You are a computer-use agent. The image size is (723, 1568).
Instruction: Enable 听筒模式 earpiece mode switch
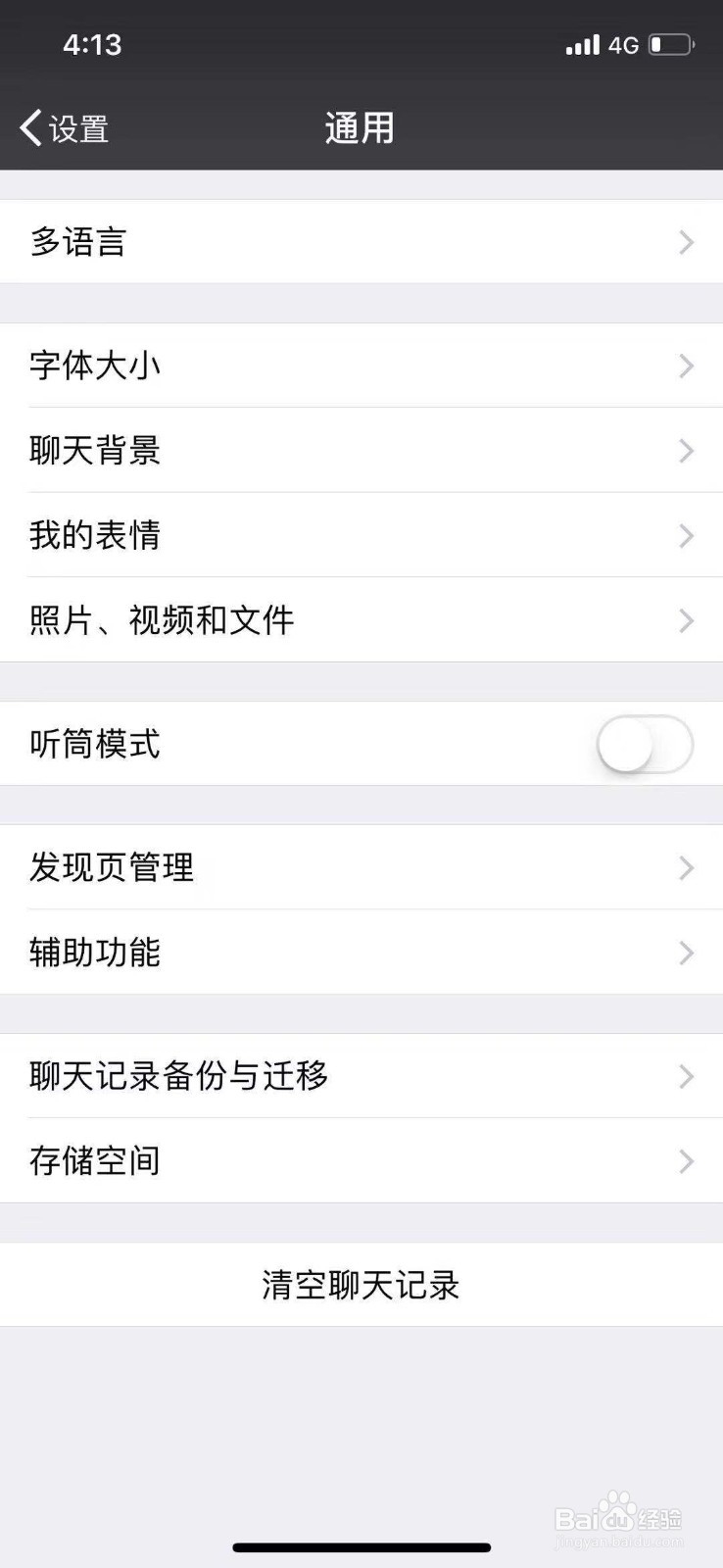point(644,745)
